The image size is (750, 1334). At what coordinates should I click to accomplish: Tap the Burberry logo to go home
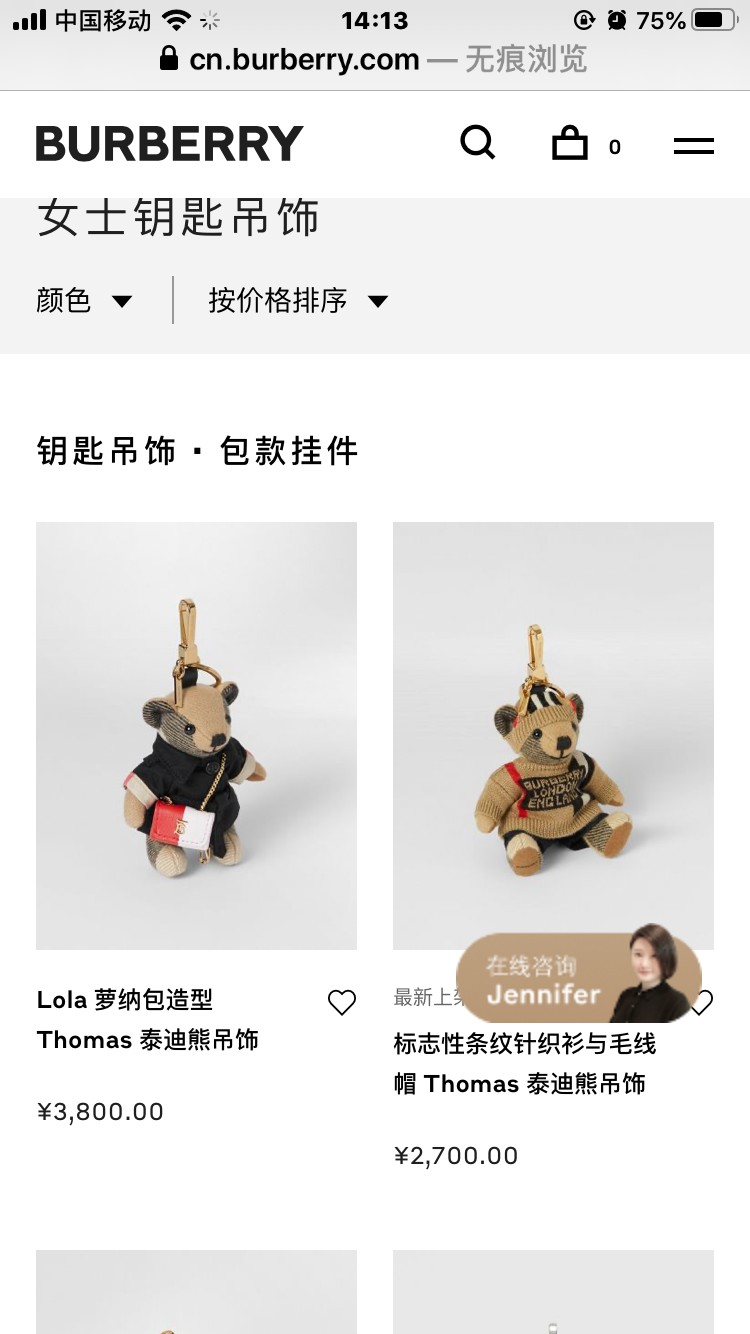pos(169,144)
